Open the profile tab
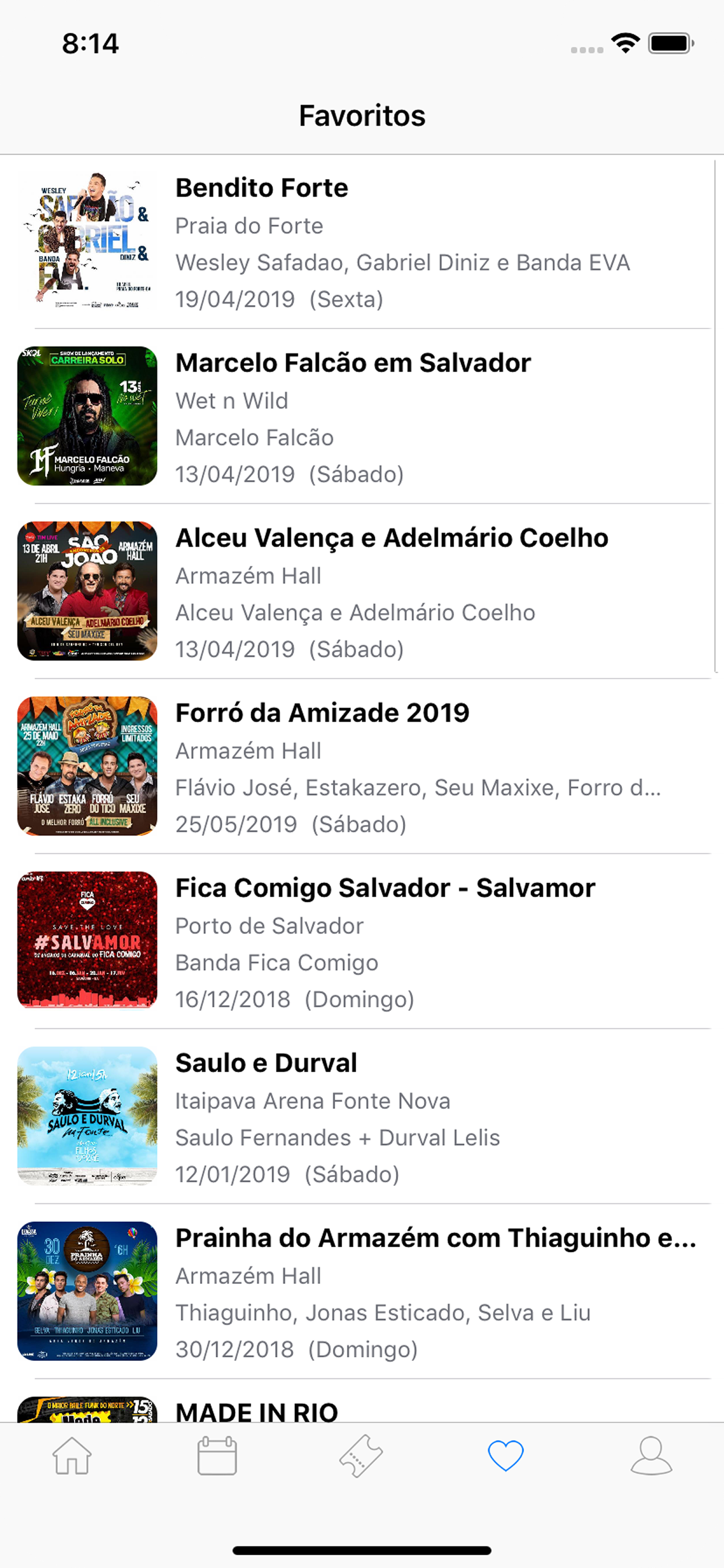The image size is (724, 1568). (x=651, y=1455)
